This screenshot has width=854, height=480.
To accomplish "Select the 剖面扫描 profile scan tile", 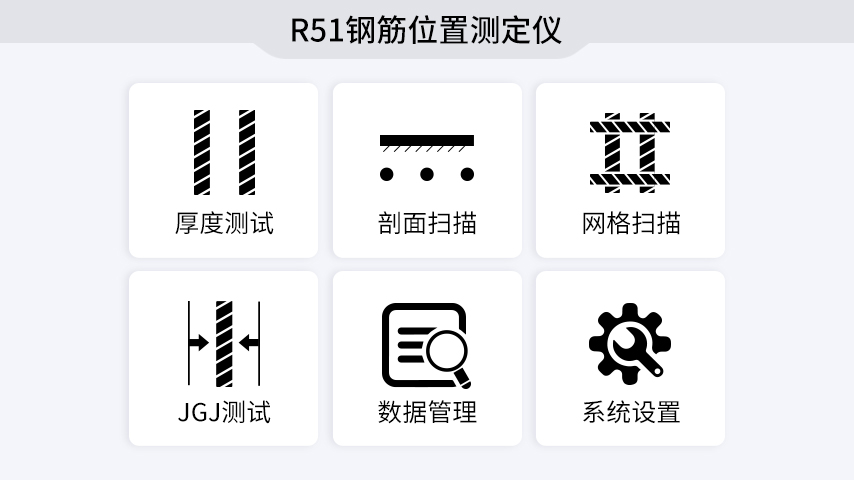I will point(427,170).
